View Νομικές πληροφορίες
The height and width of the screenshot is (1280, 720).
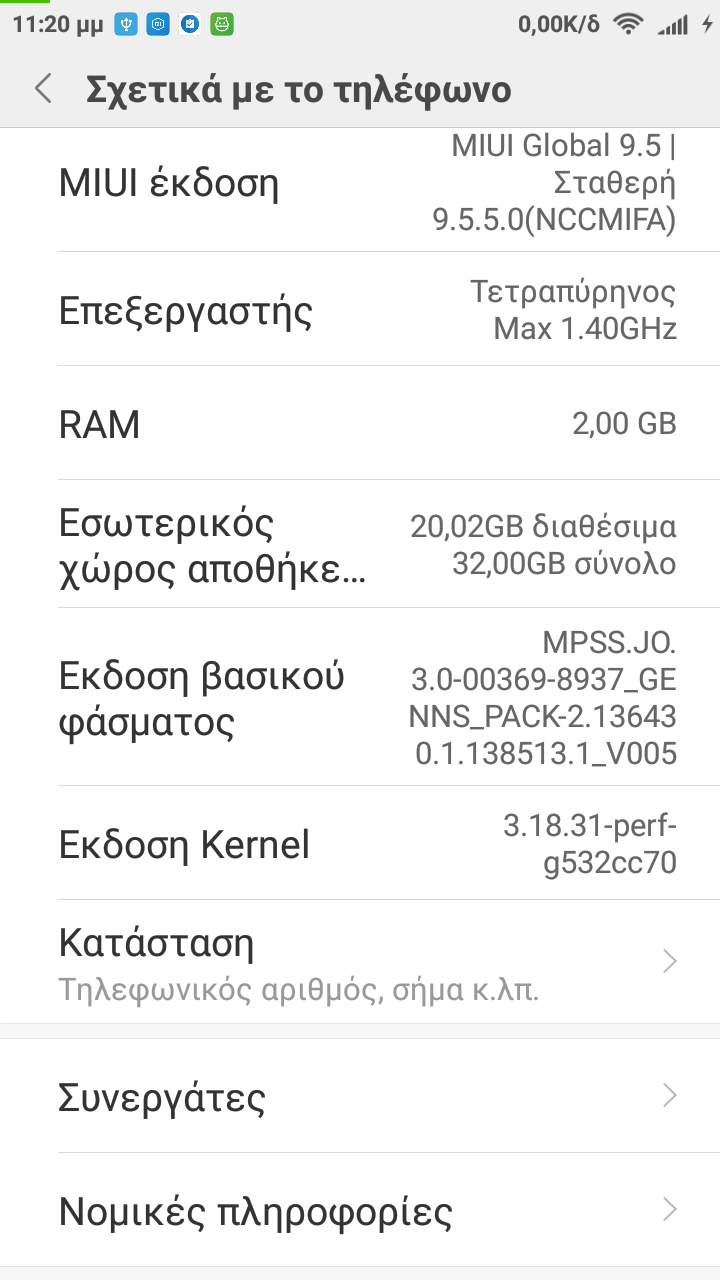pos(360,1212)
